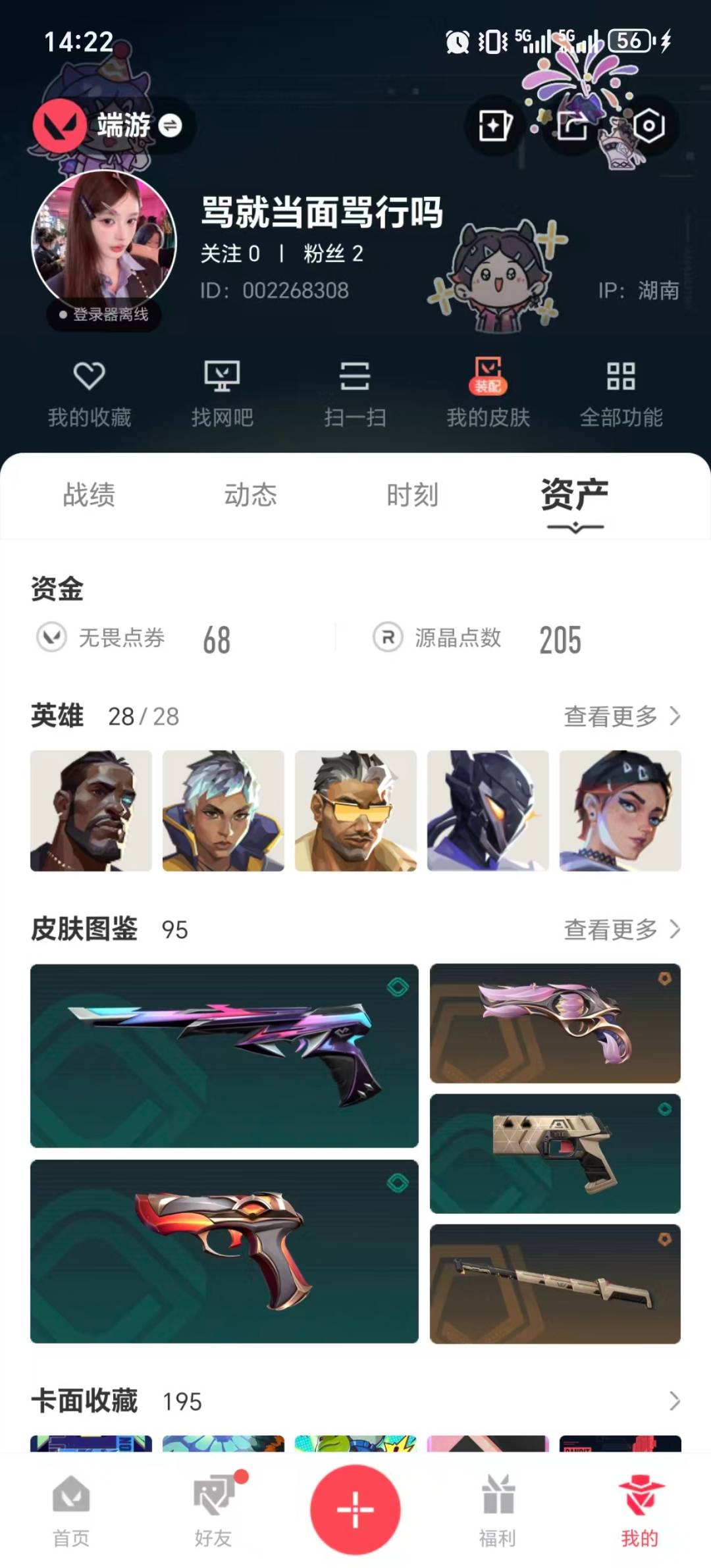Open the 好友 friends tab
Image resolution: width=711 pixels, height=1568 pixels.
pyautogui.click(x=213, y=1510)
